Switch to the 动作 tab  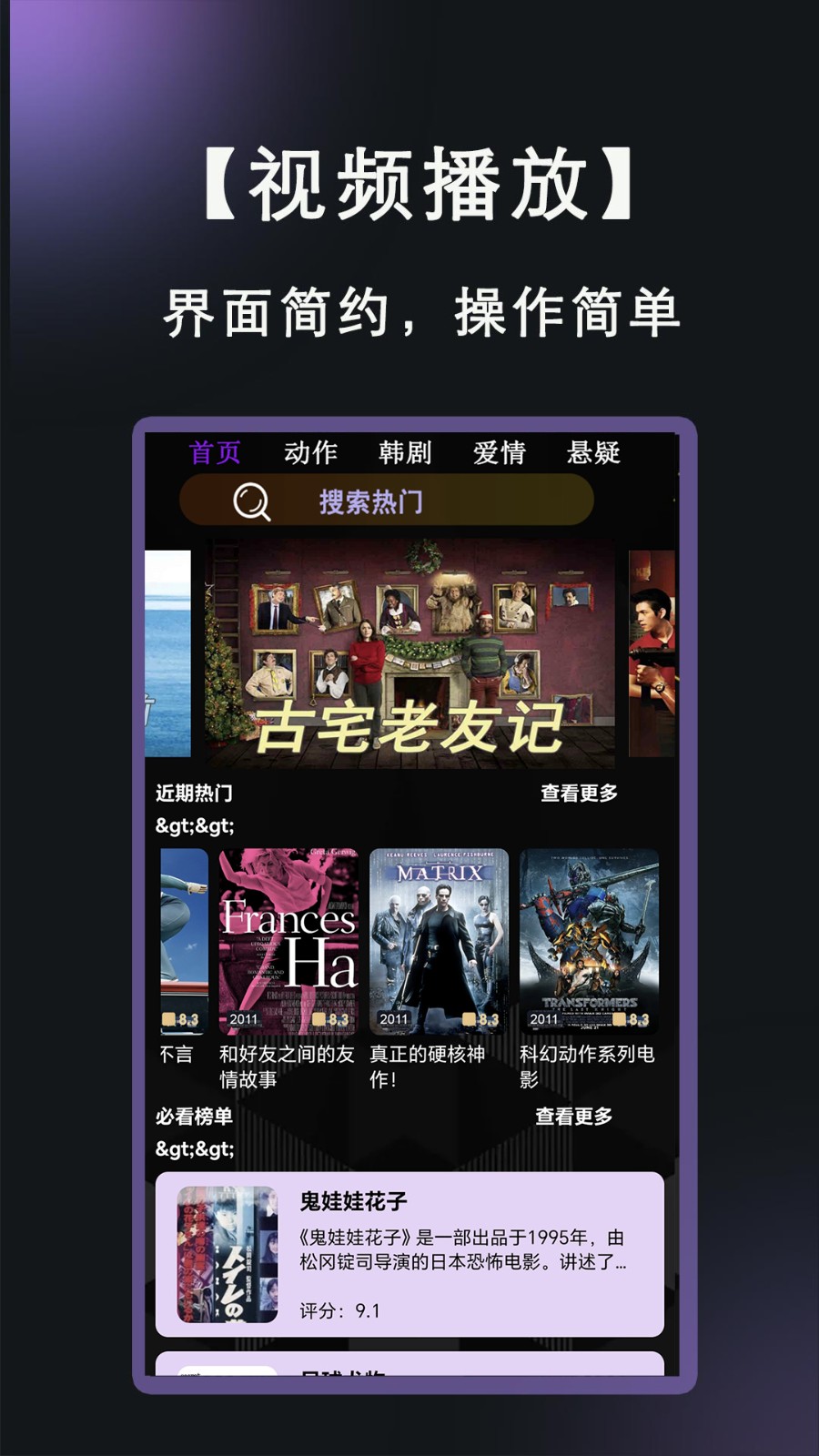(x=314, y=452)
